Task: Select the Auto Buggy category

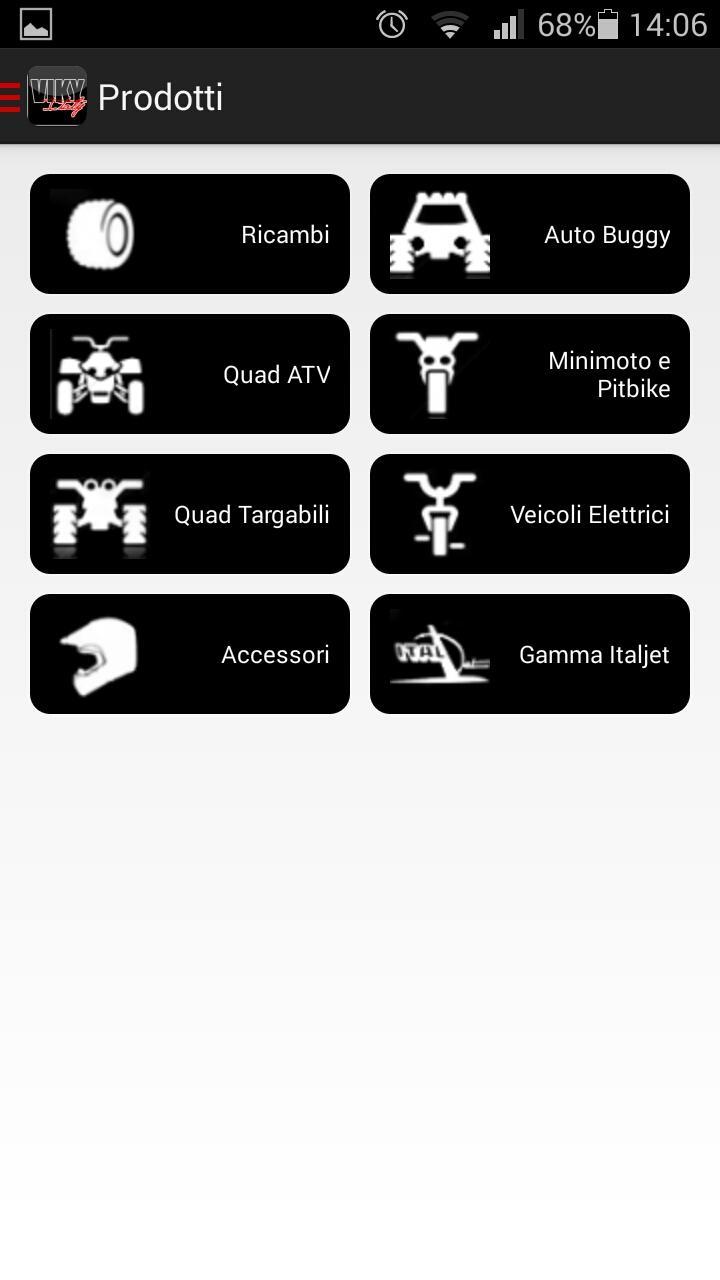Action: 530,234
